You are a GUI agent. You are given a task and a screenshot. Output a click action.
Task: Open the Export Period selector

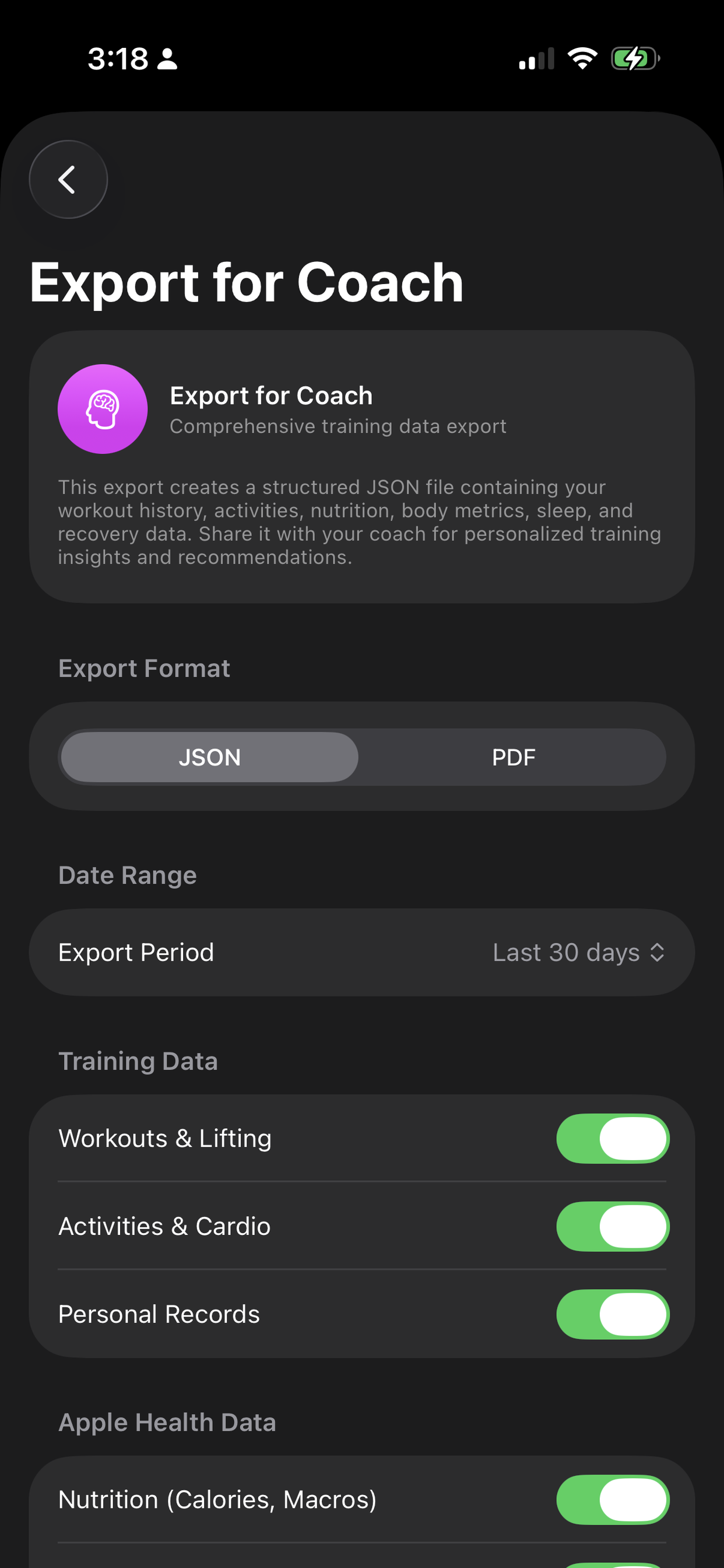click(x=362, y=952)
